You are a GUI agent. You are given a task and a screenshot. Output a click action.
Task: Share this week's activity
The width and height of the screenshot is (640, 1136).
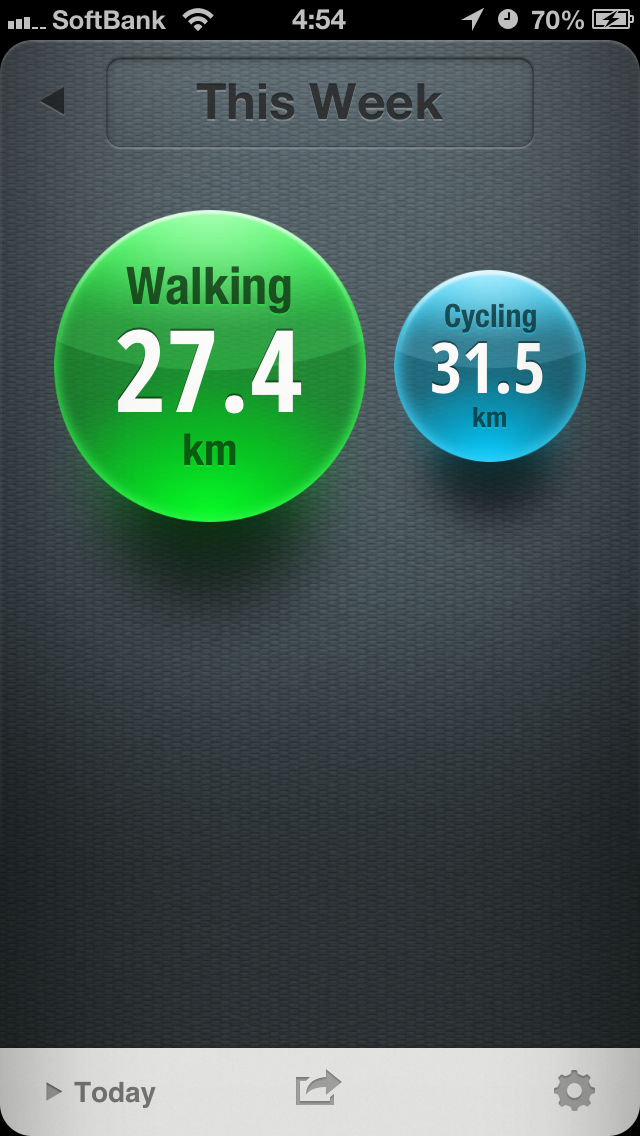[x=318, y=1089]
